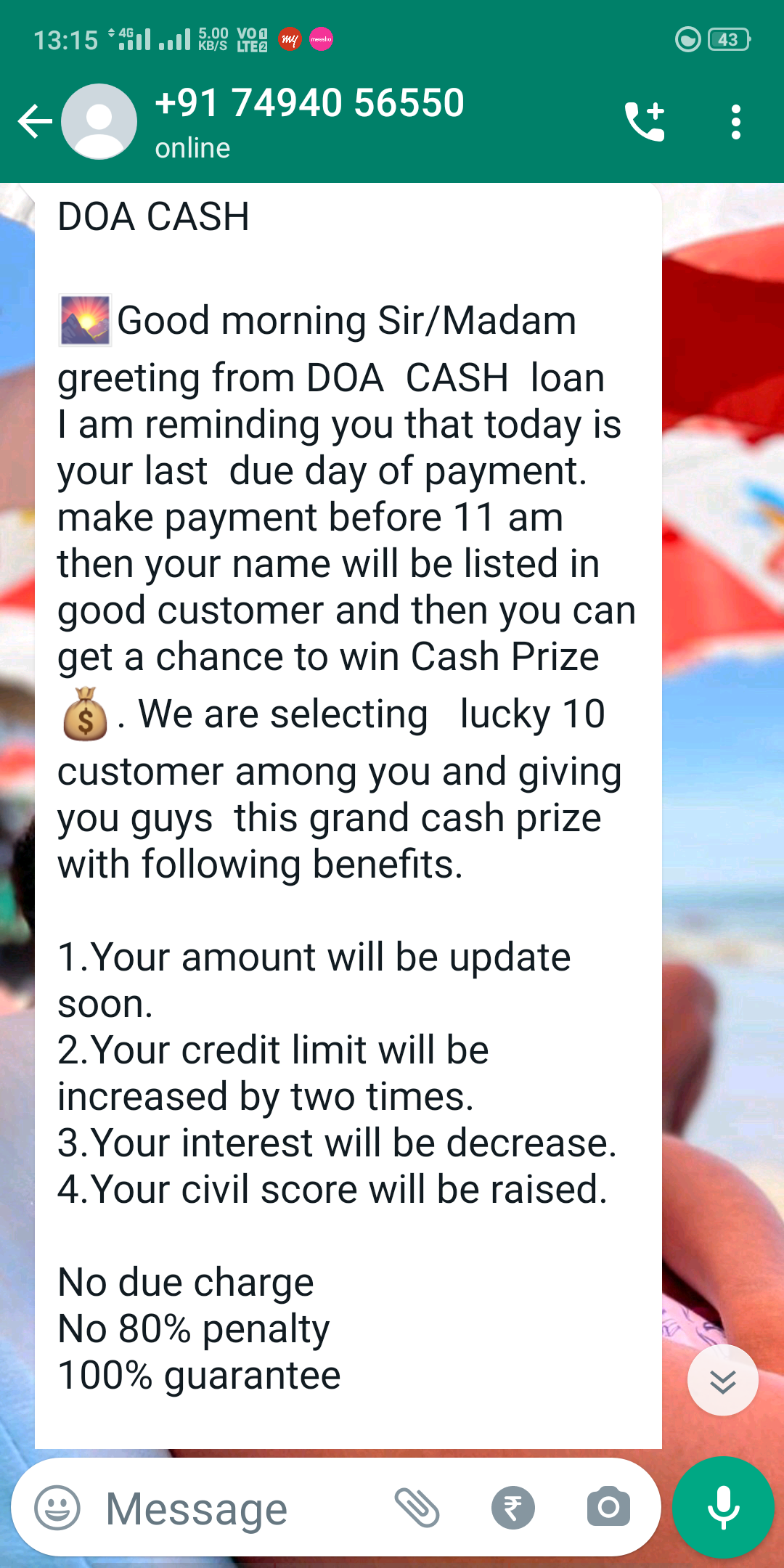Open the overflow menu
Viewport: 784px width, 1568px height.
pos(735,121)
